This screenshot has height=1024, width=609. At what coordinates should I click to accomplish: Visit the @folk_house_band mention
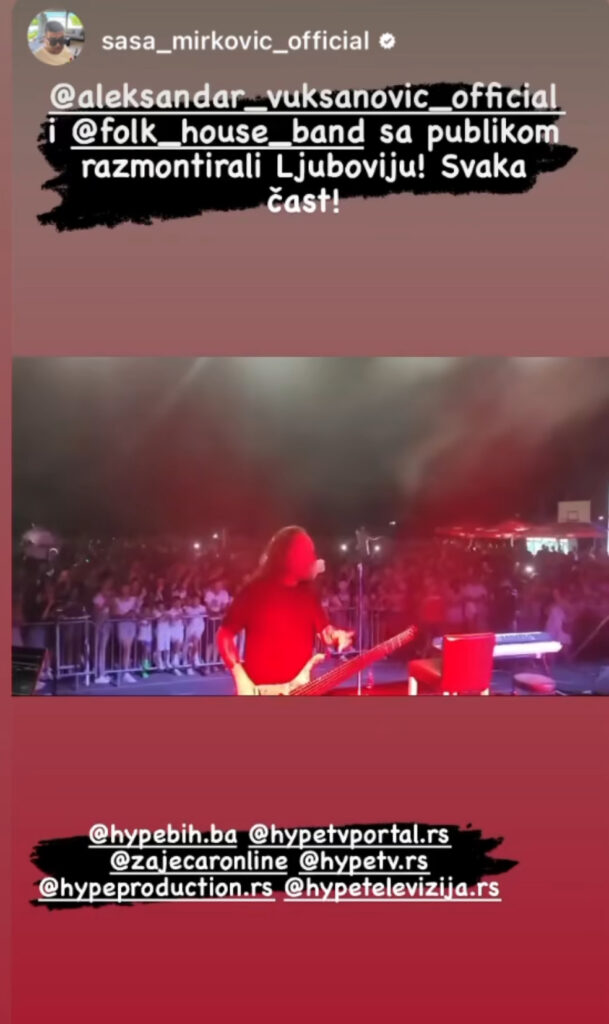point(217,131)
